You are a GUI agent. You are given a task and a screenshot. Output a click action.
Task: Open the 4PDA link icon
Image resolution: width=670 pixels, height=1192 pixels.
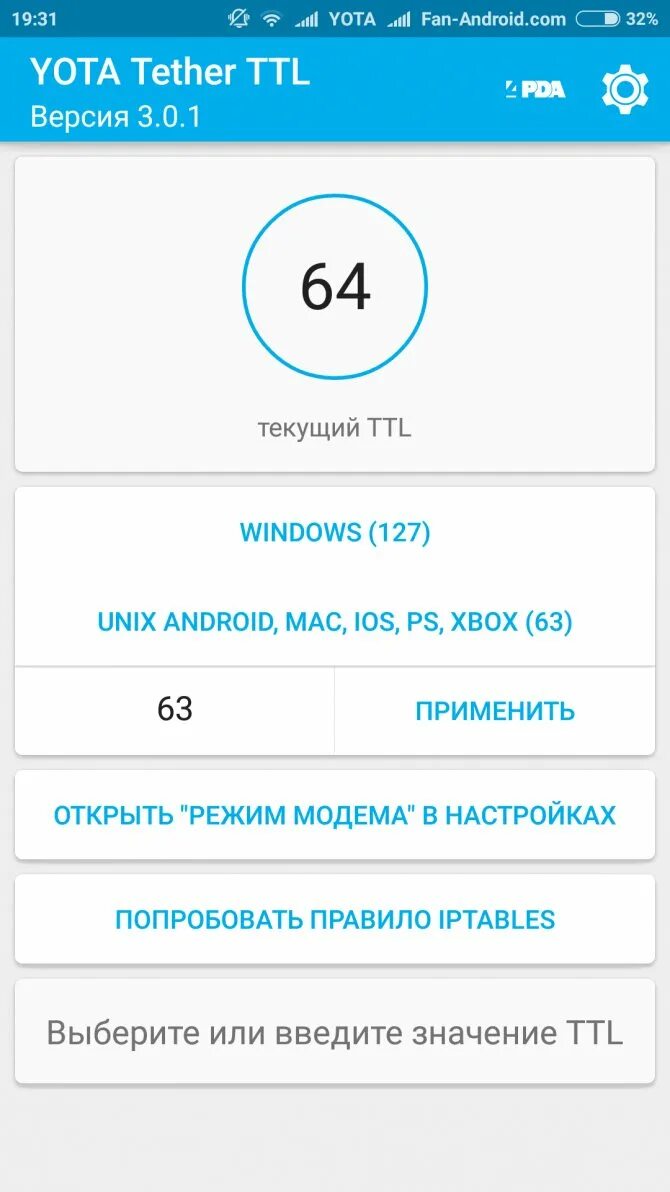click(x=535, y=89)
